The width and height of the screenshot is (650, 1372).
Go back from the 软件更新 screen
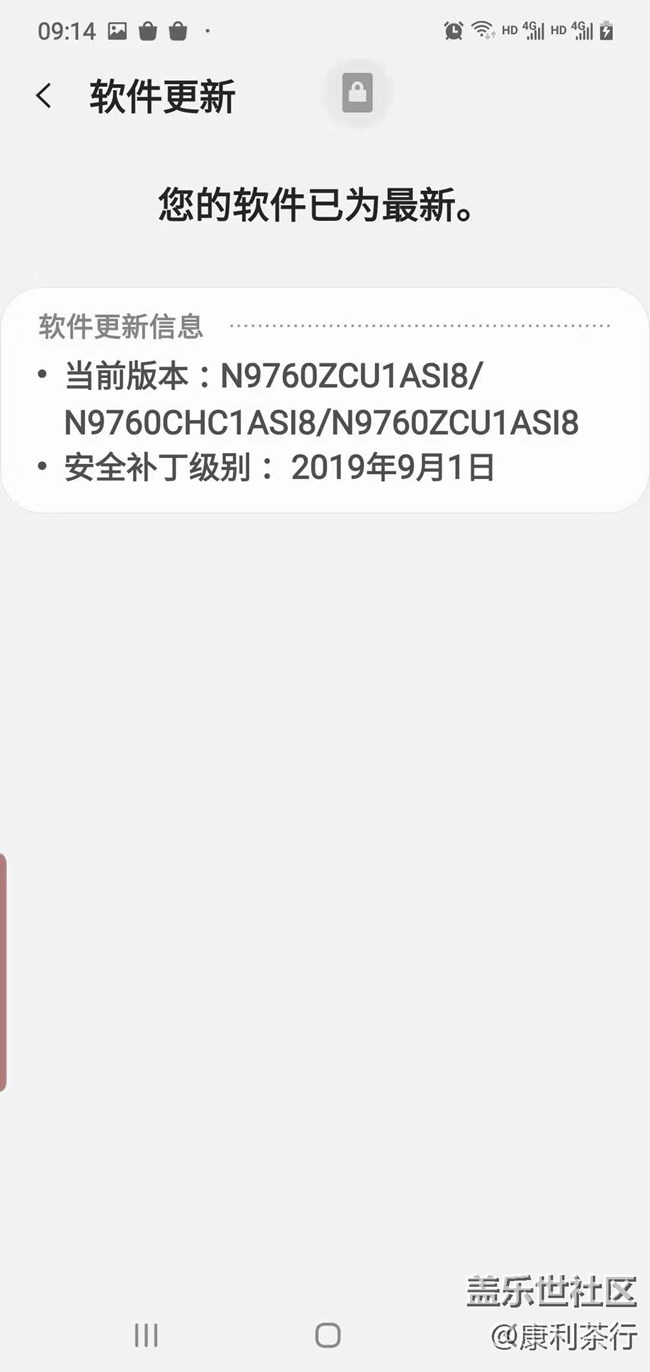tap(43, 96)
